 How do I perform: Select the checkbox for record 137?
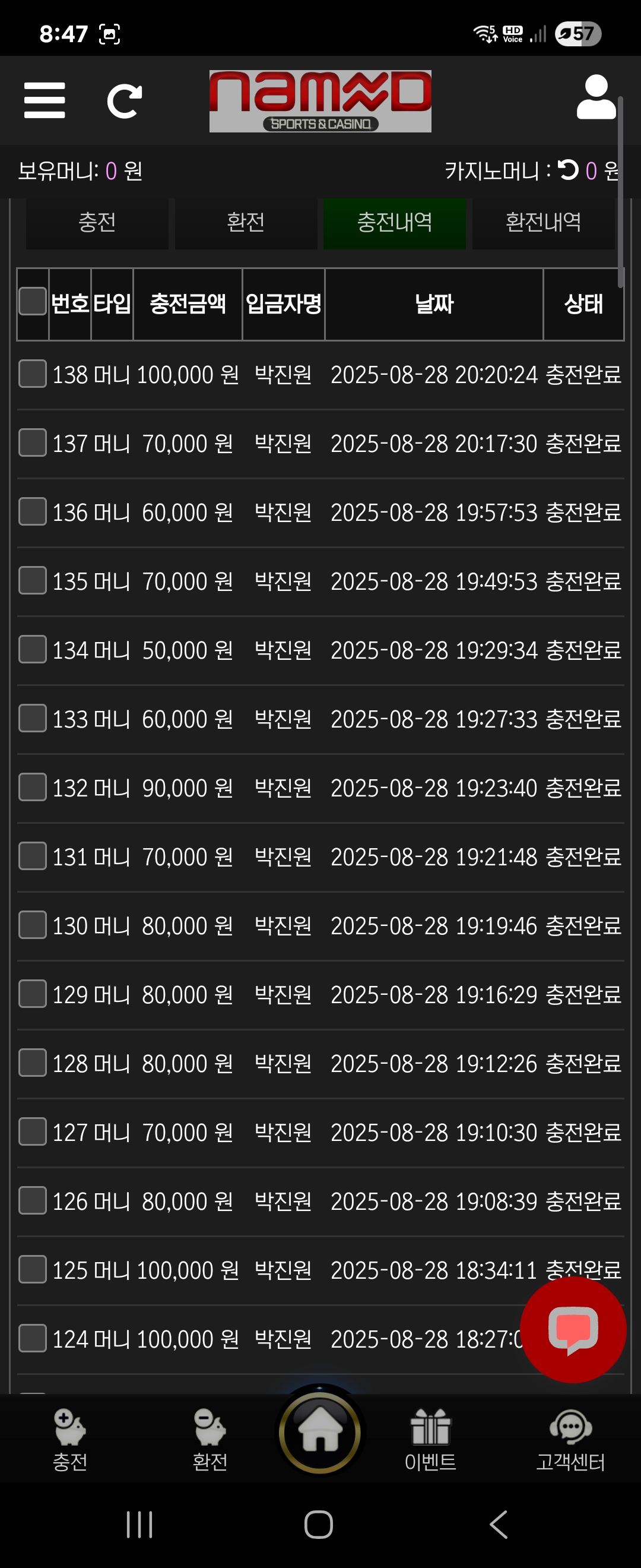coord(33,442)
